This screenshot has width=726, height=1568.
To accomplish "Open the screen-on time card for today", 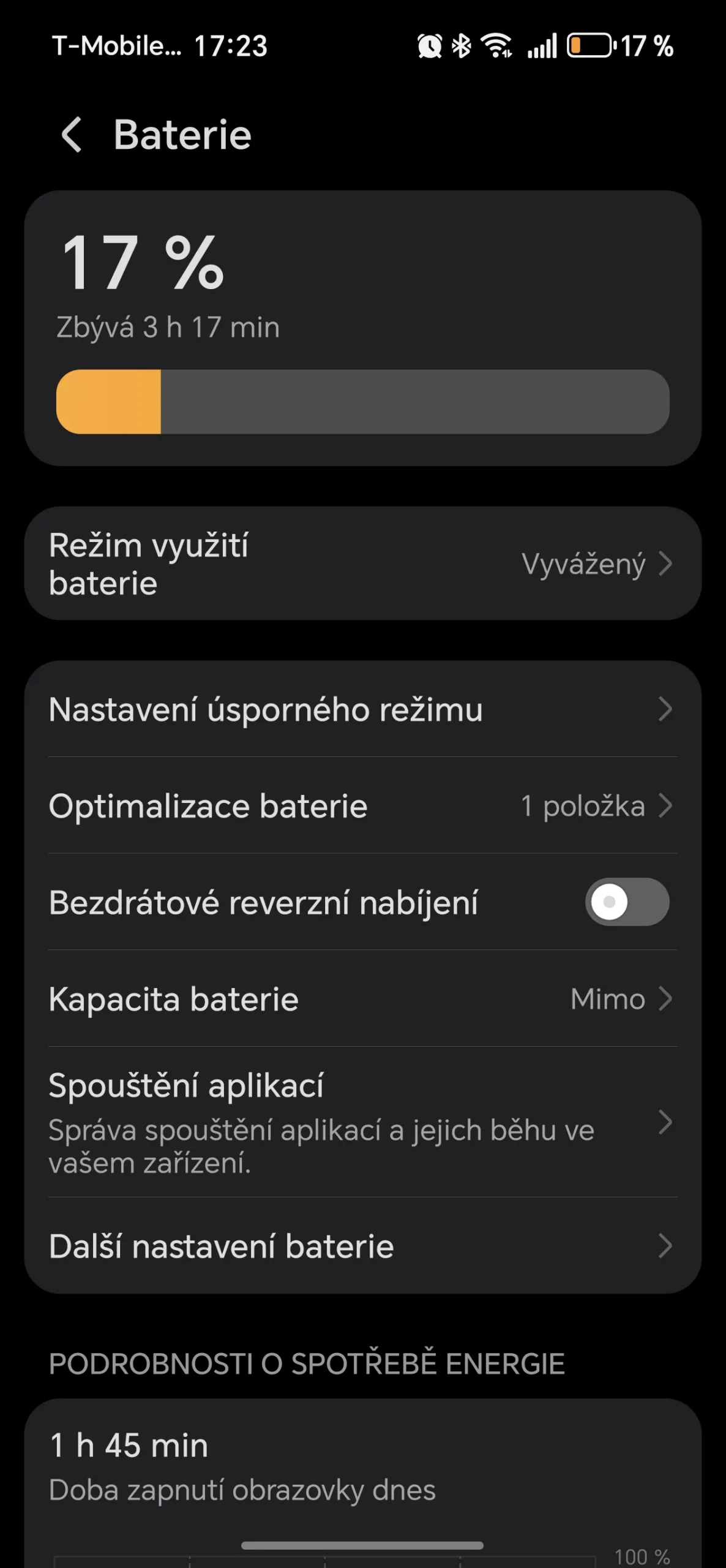I will click(x=362, y=1467).
